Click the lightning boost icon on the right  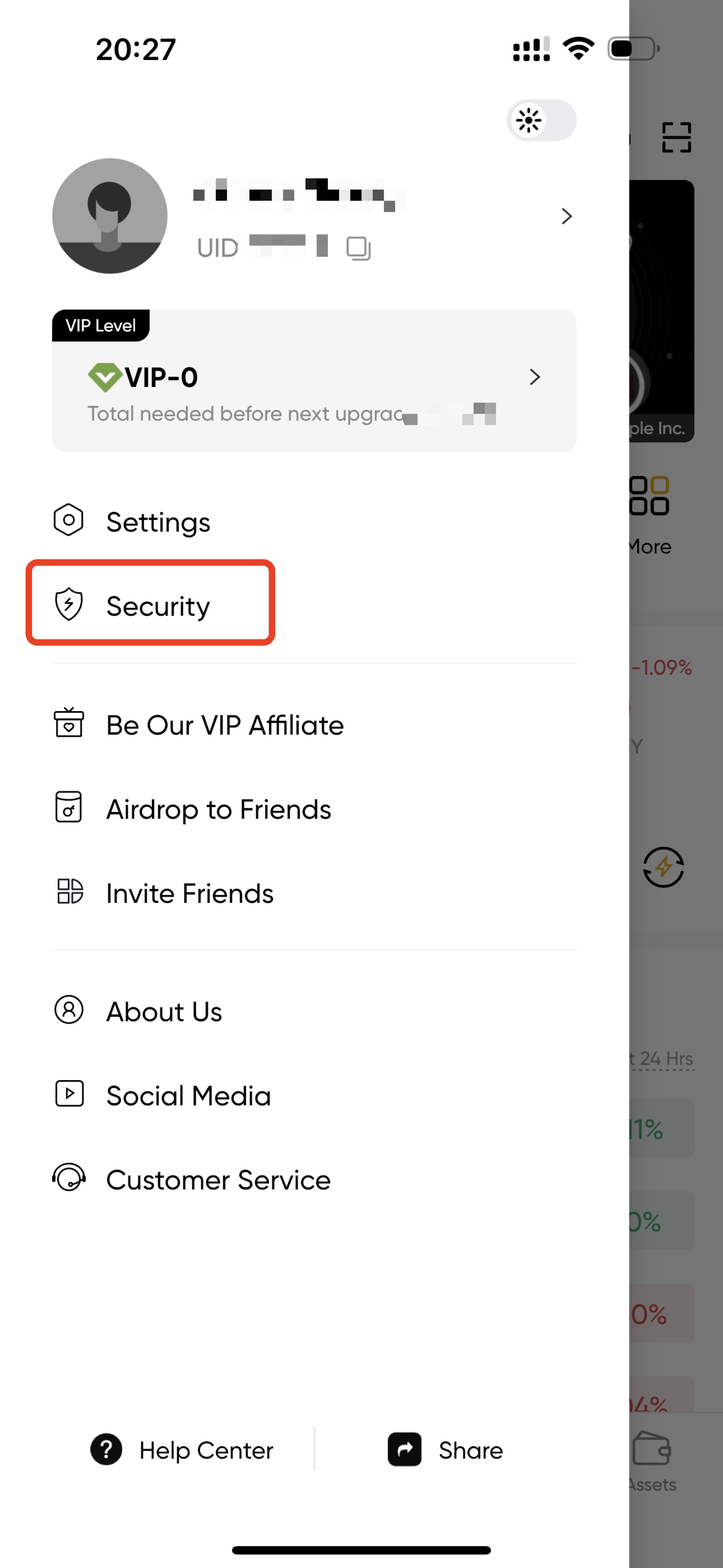click(664, 866)
